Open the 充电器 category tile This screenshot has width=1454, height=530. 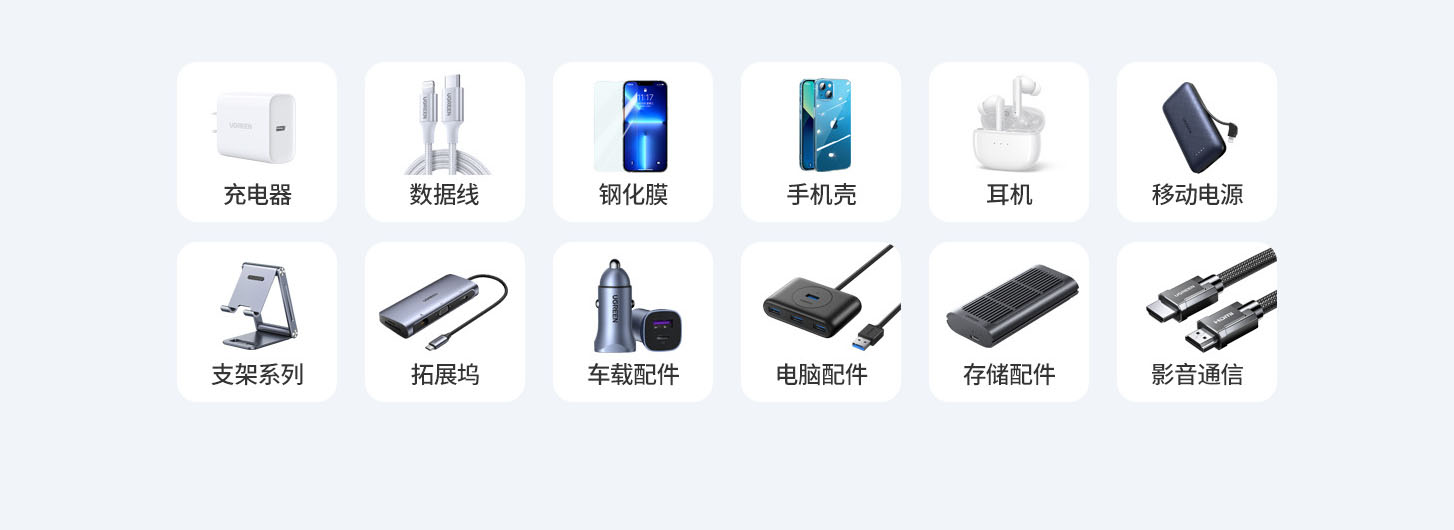[257, 142]
